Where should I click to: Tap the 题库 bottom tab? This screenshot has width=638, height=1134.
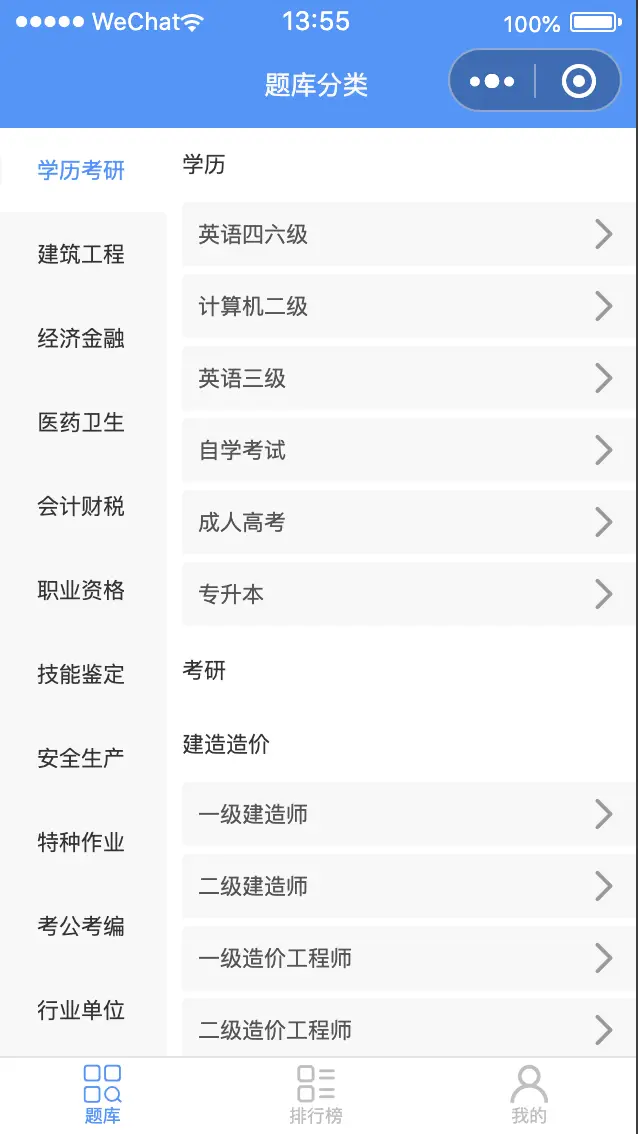coord(103,1095)
